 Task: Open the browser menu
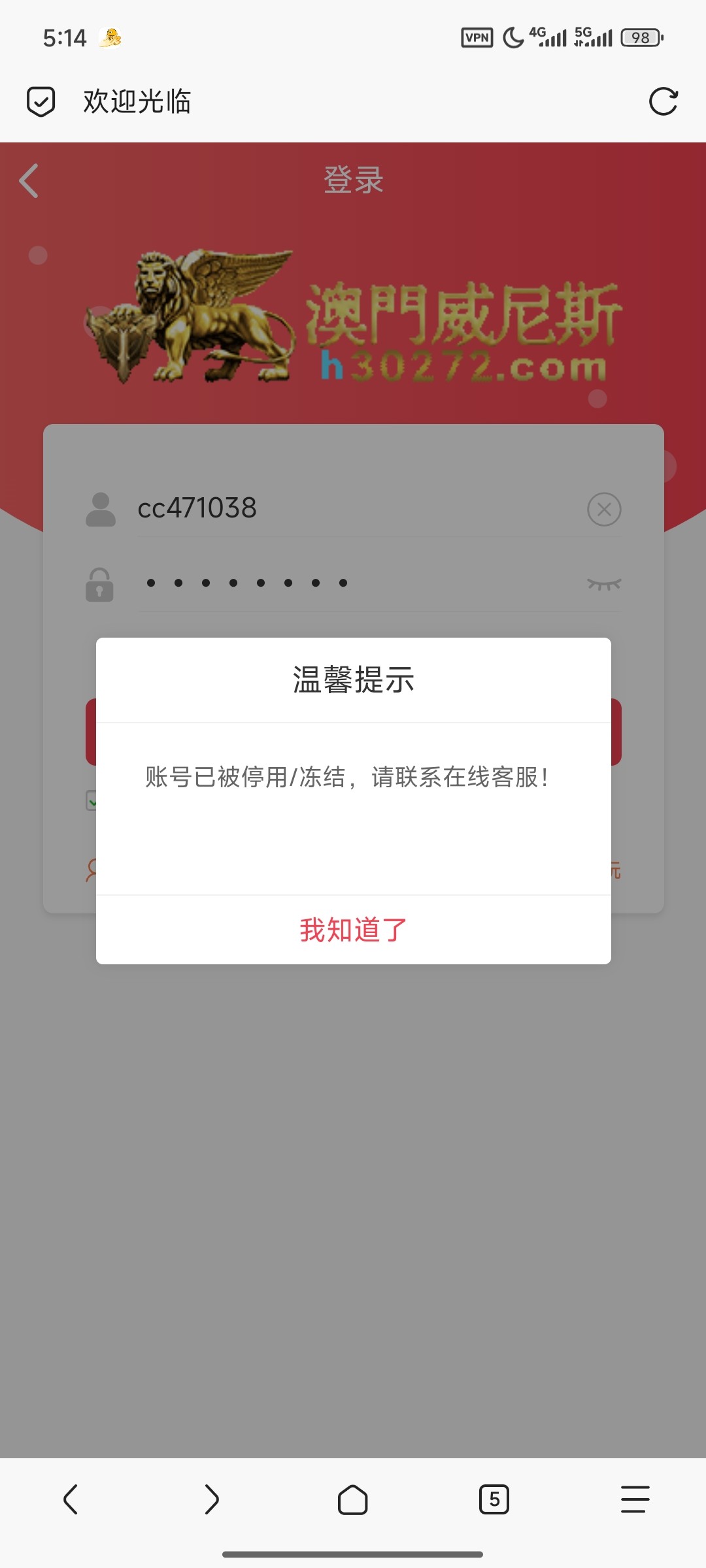(635, 1499)
